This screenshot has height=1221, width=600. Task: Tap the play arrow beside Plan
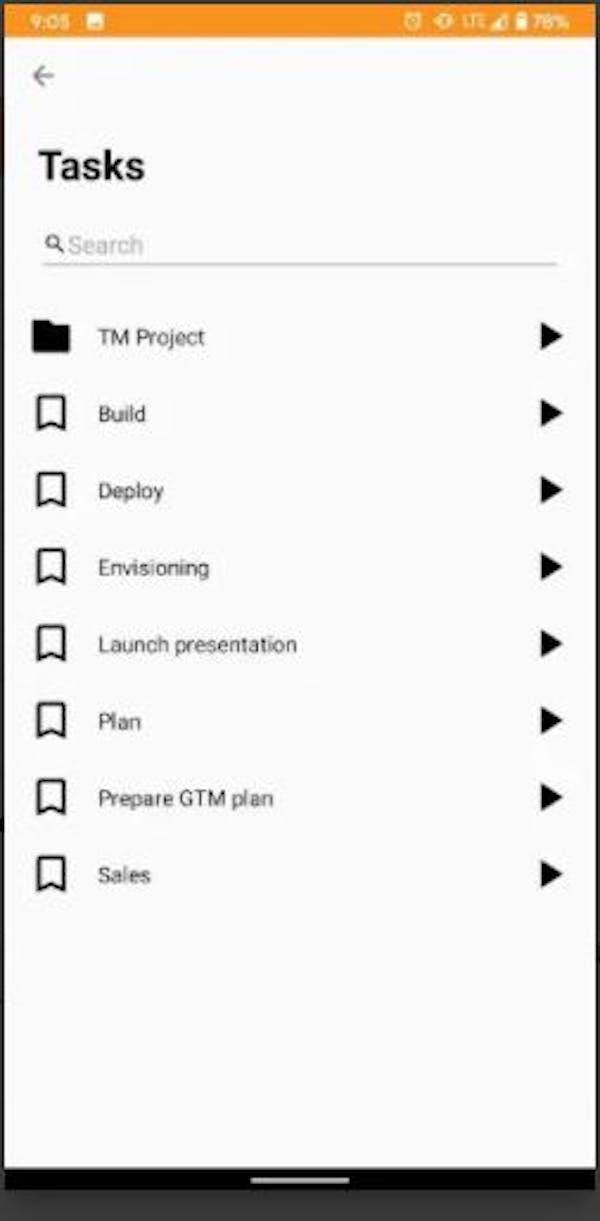click(551, 721)
